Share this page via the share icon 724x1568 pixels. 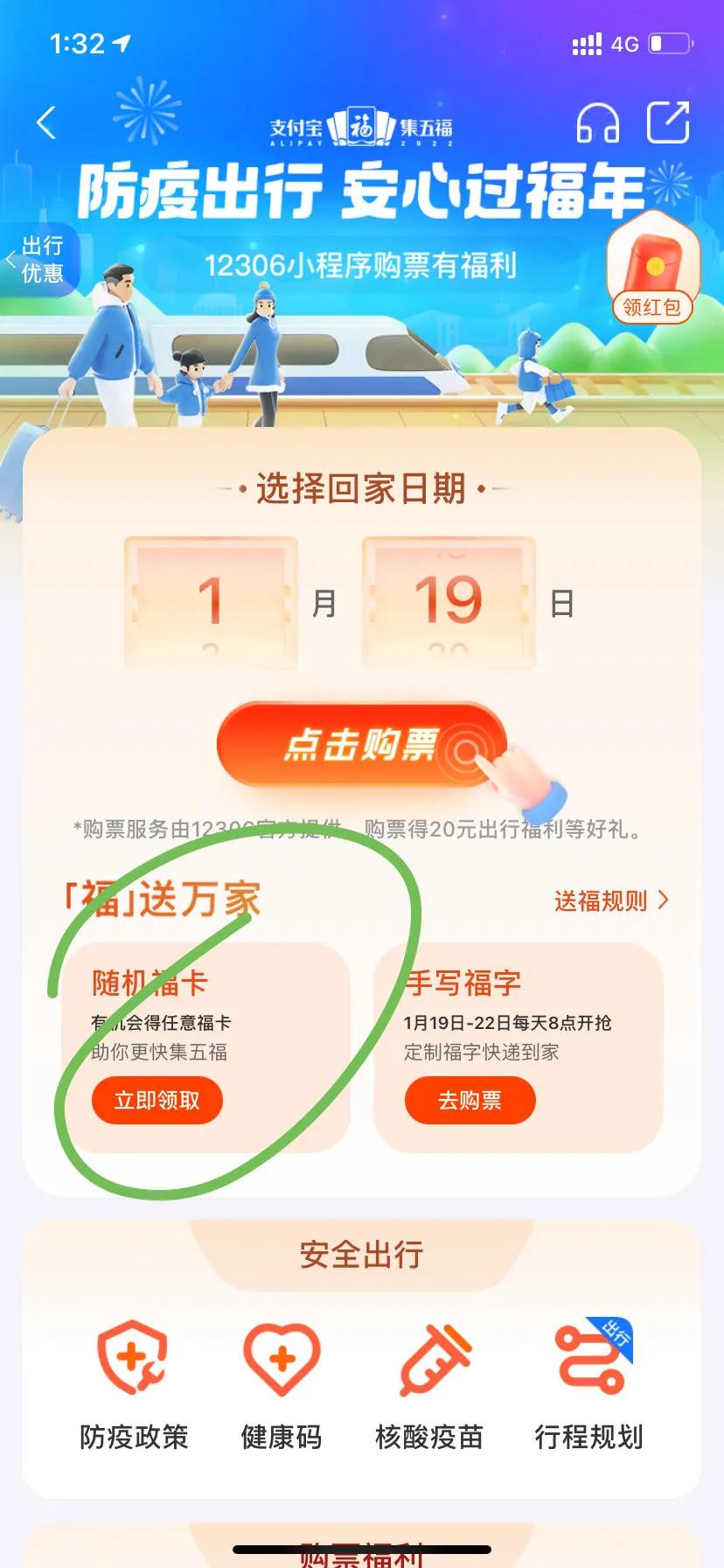668,122
